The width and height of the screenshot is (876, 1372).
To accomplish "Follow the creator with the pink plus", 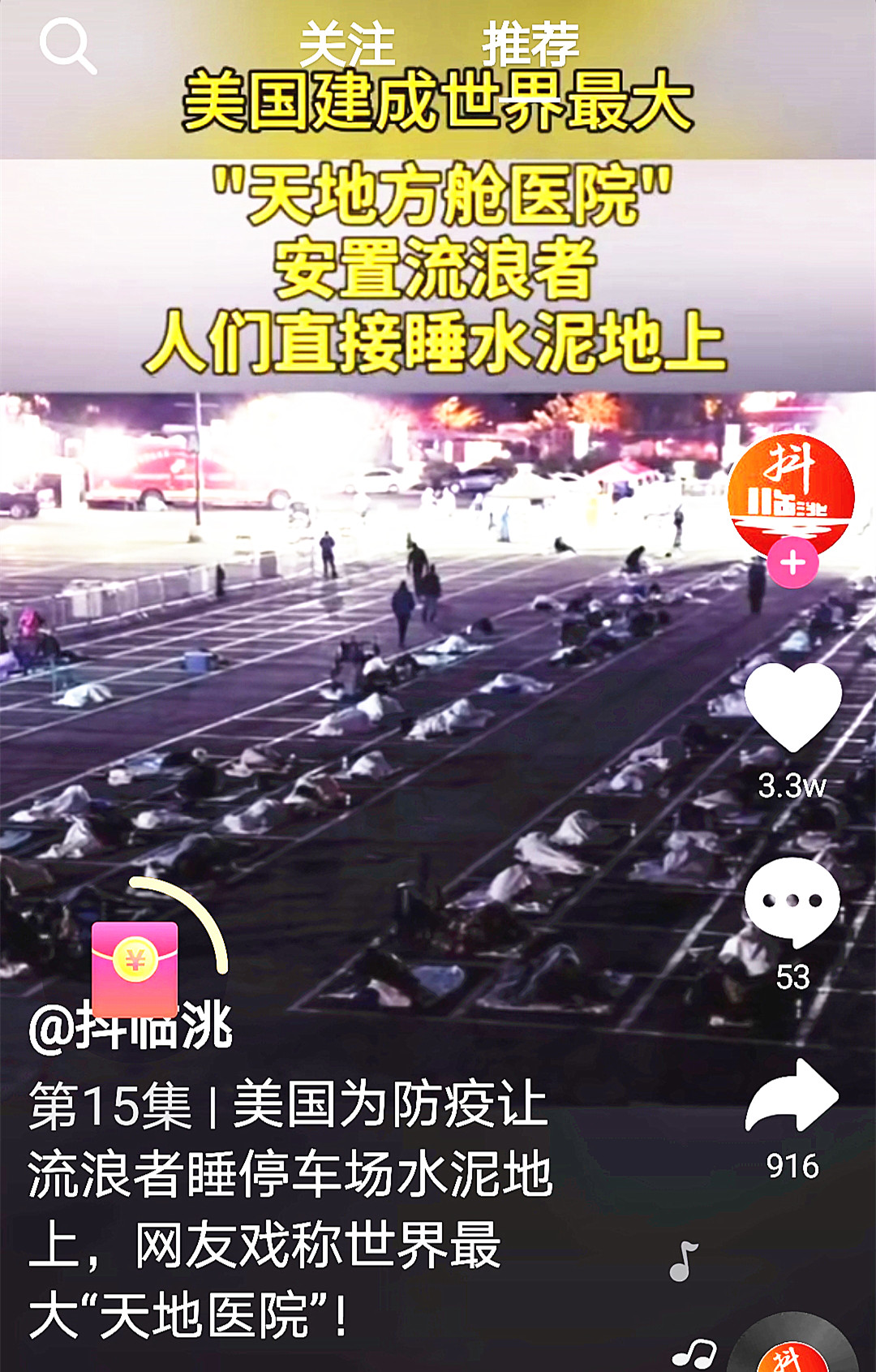I will (792, 562).
